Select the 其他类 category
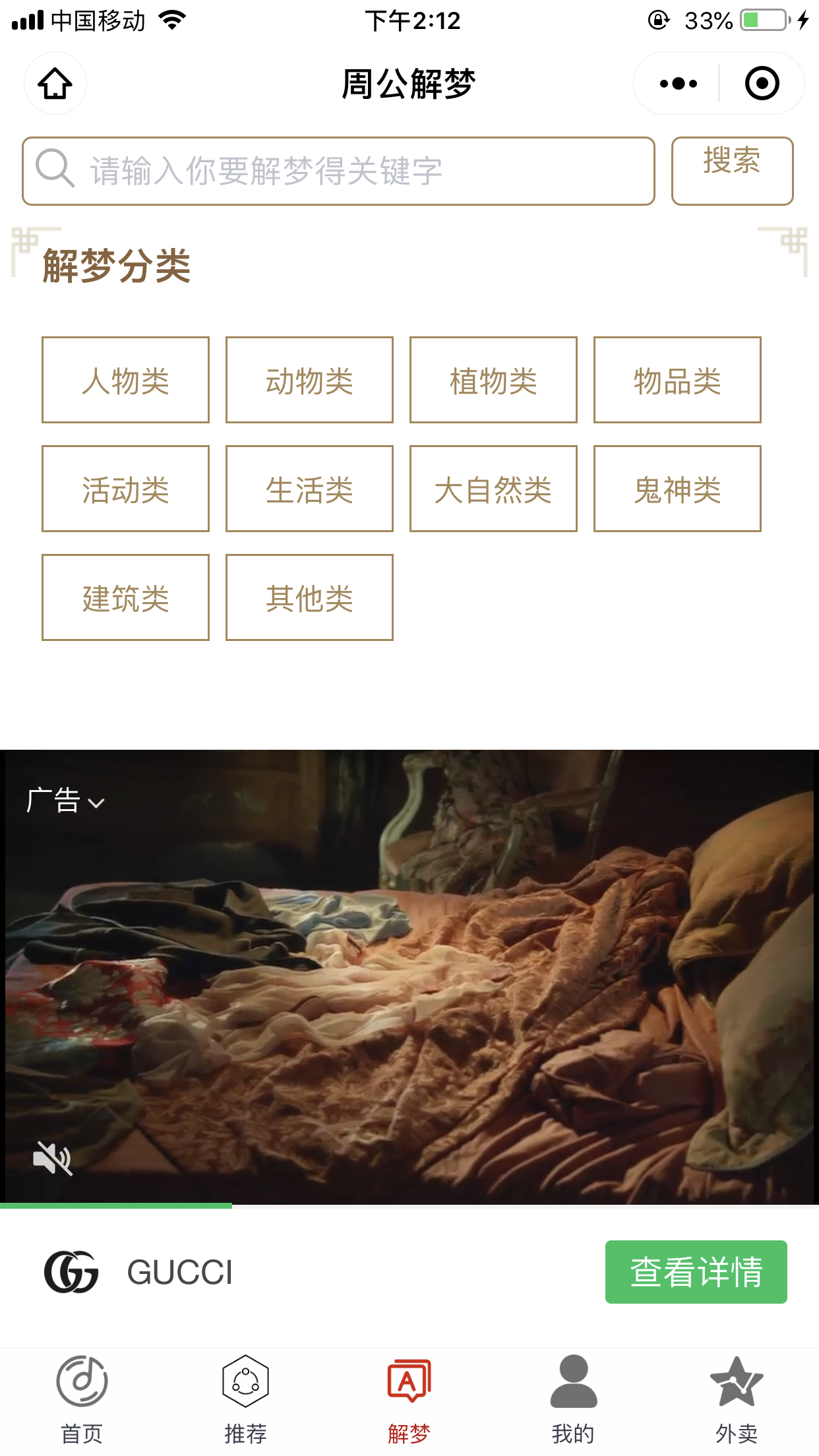The height and width of the screenshot is (1456, 819). [309, 598]
